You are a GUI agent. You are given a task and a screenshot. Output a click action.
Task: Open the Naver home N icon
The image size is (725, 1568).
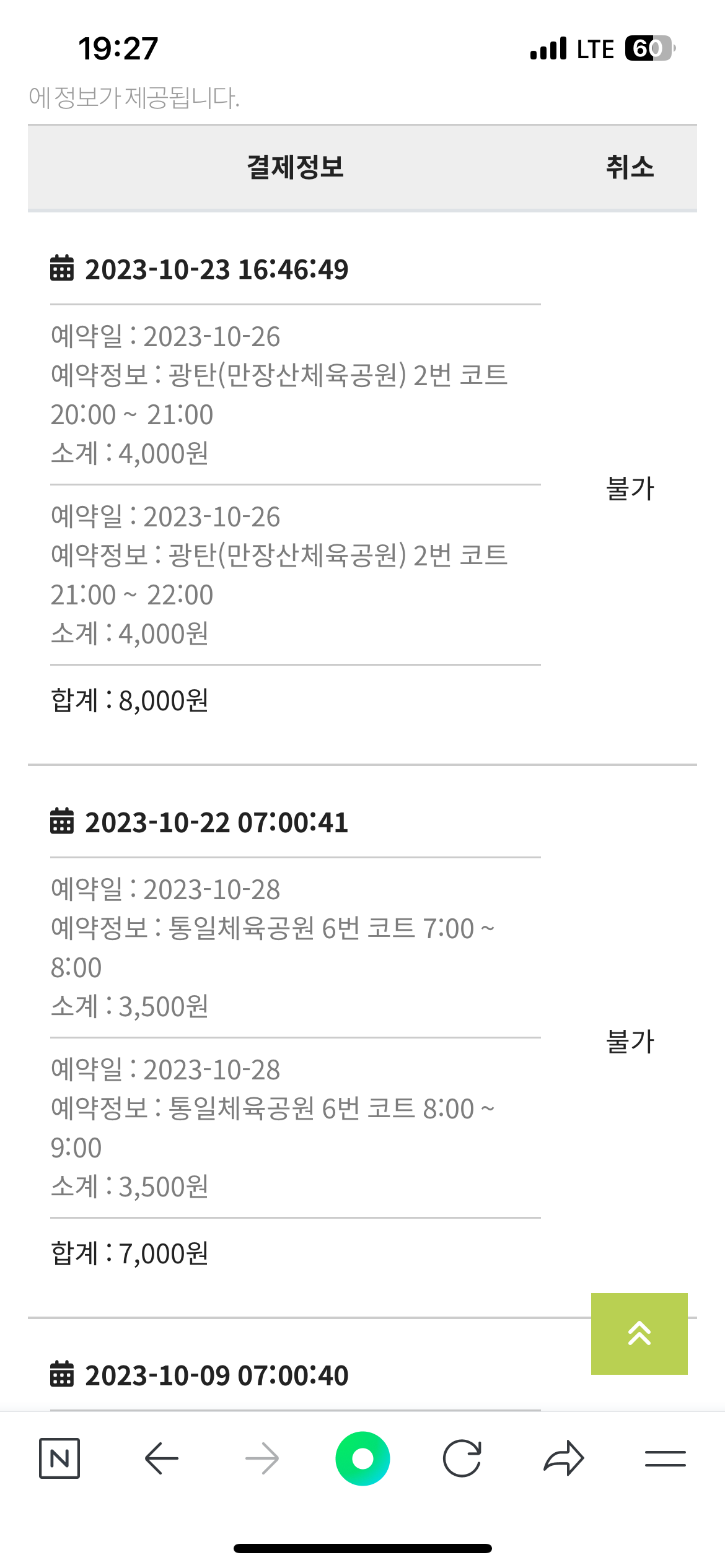tap(59, 1458)
